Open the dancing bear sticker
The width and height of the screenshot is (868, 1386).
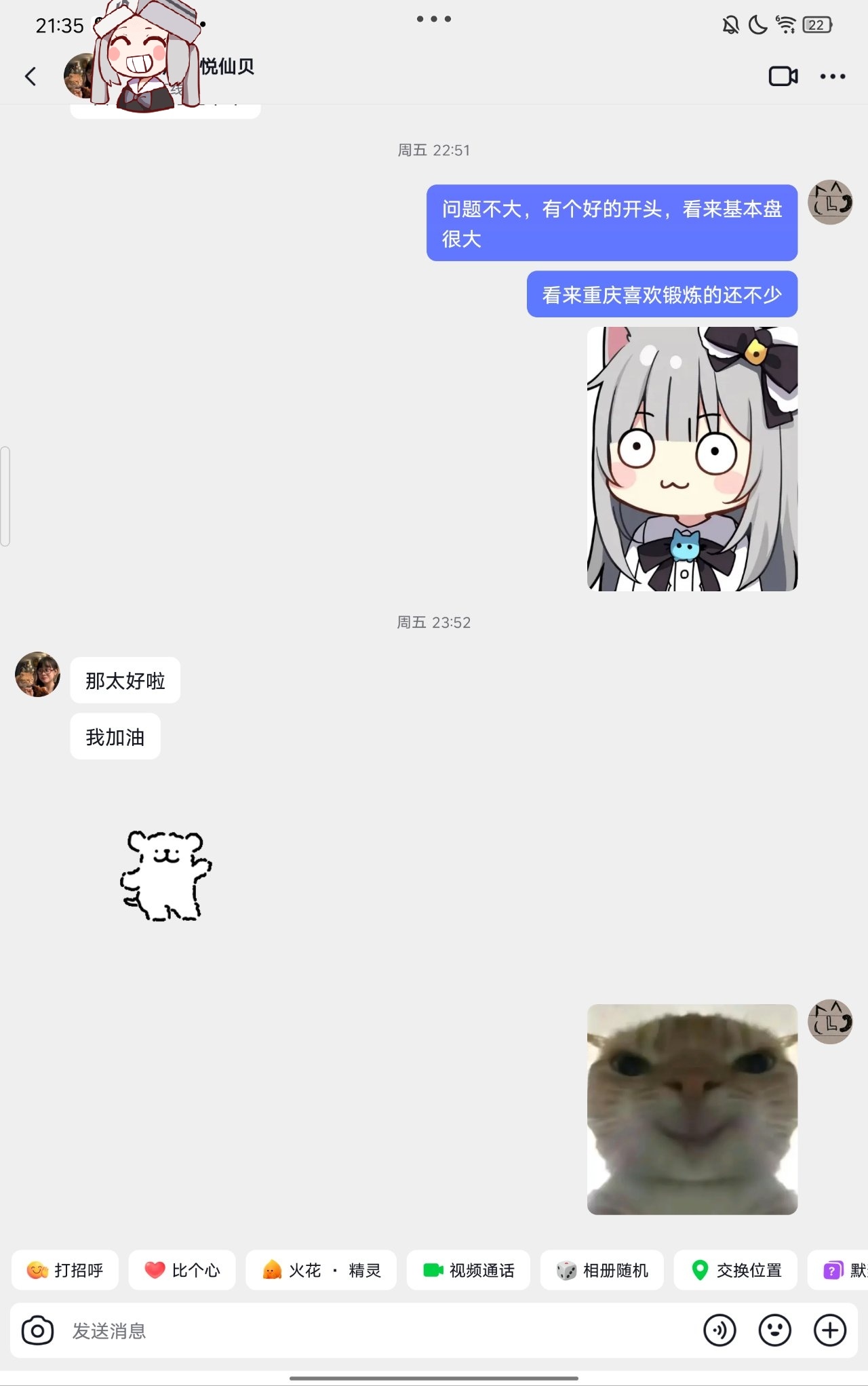tap(166, 875)
